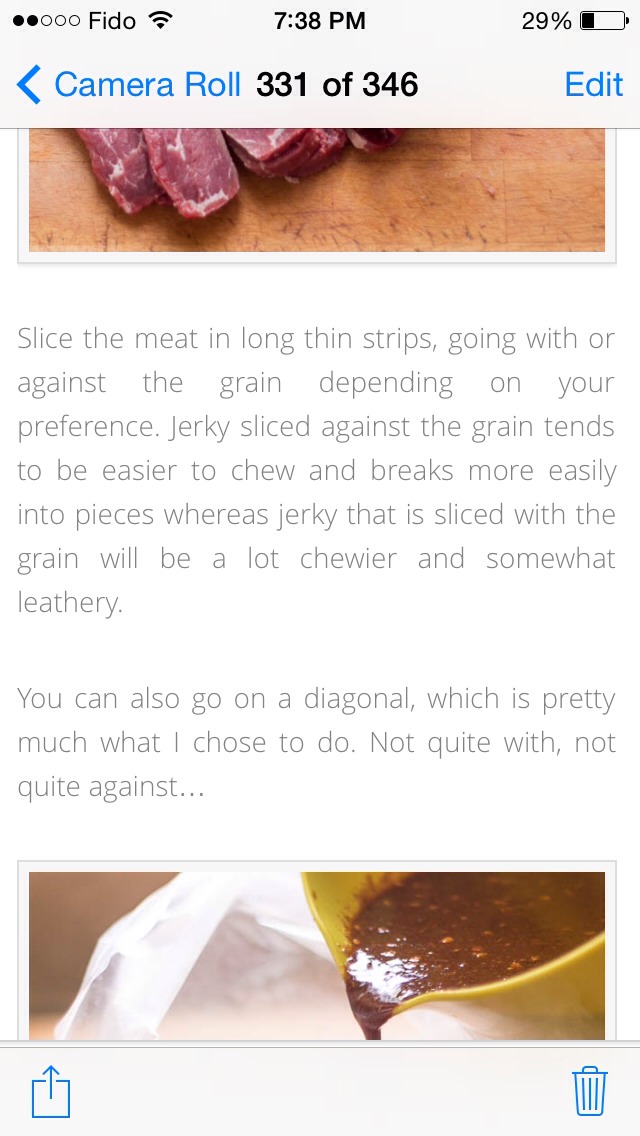Delete this photo with trash icon
This screenshot has height=1136, width=640.
click(590, 1090)
